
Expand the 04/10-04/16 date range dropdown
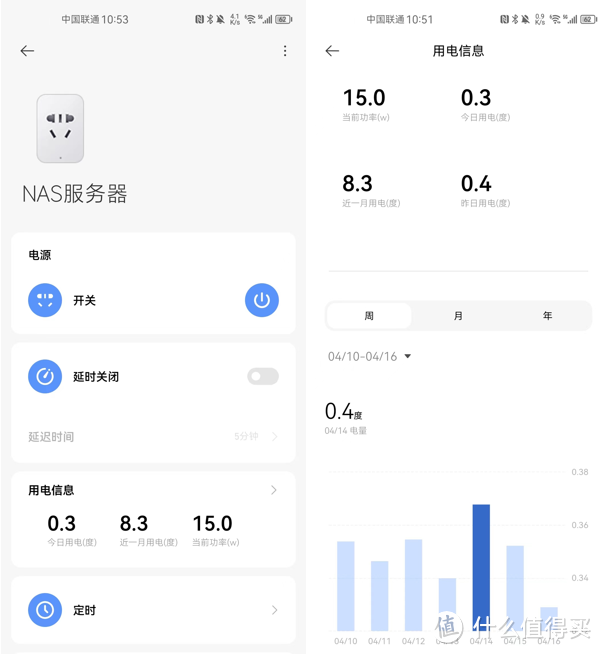pos(370,356)
